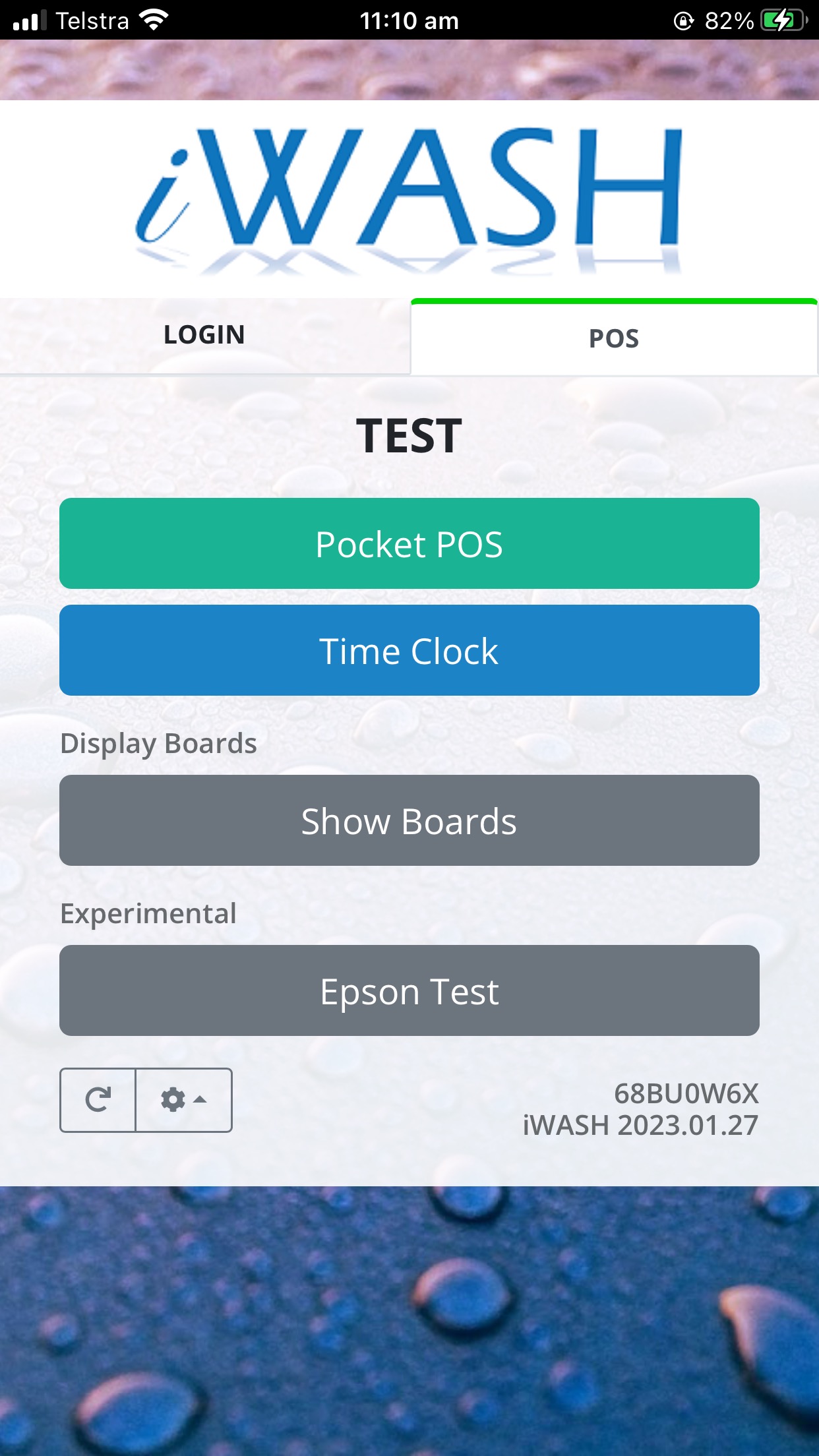Tap the reload icon button

pyautogui.click(x=98, y=1100)
